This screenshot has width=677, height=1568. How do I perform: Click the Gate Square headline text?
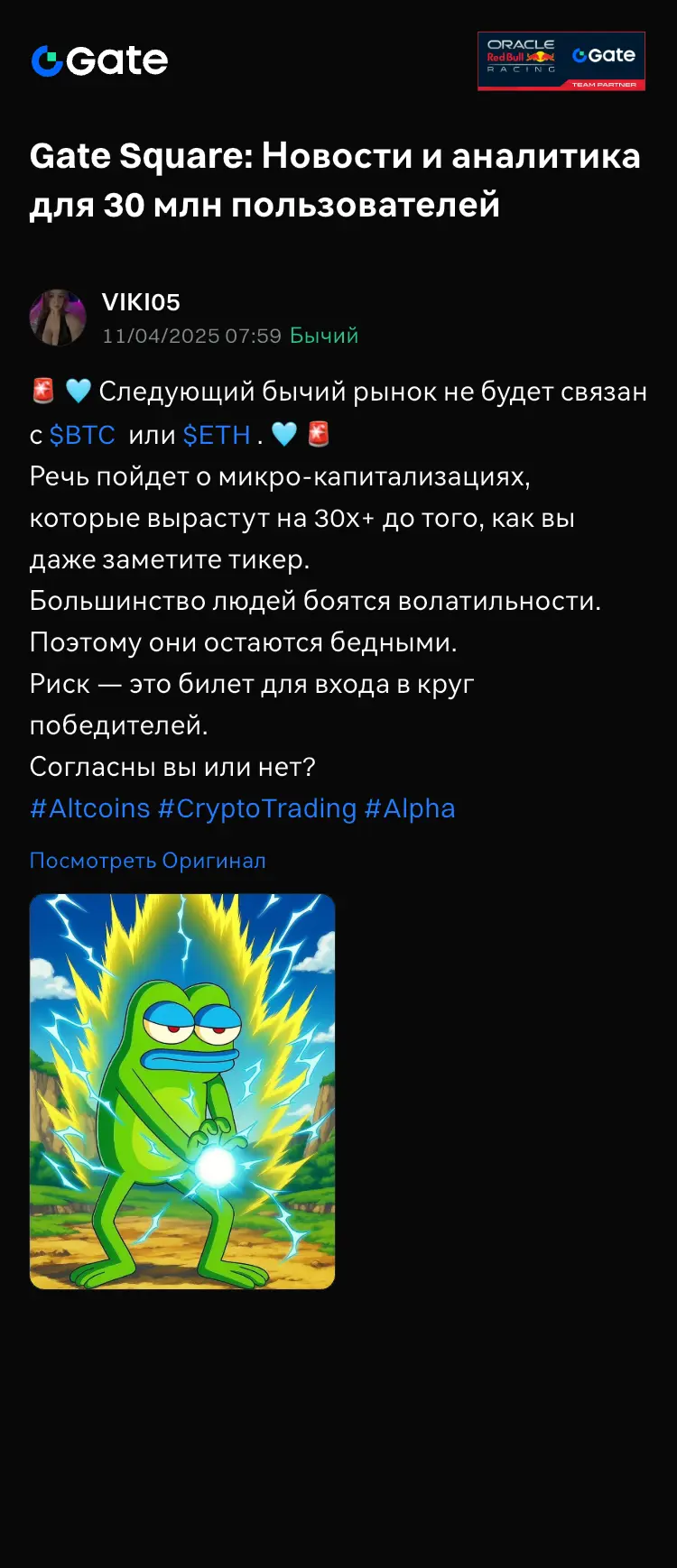pos(336,180)
